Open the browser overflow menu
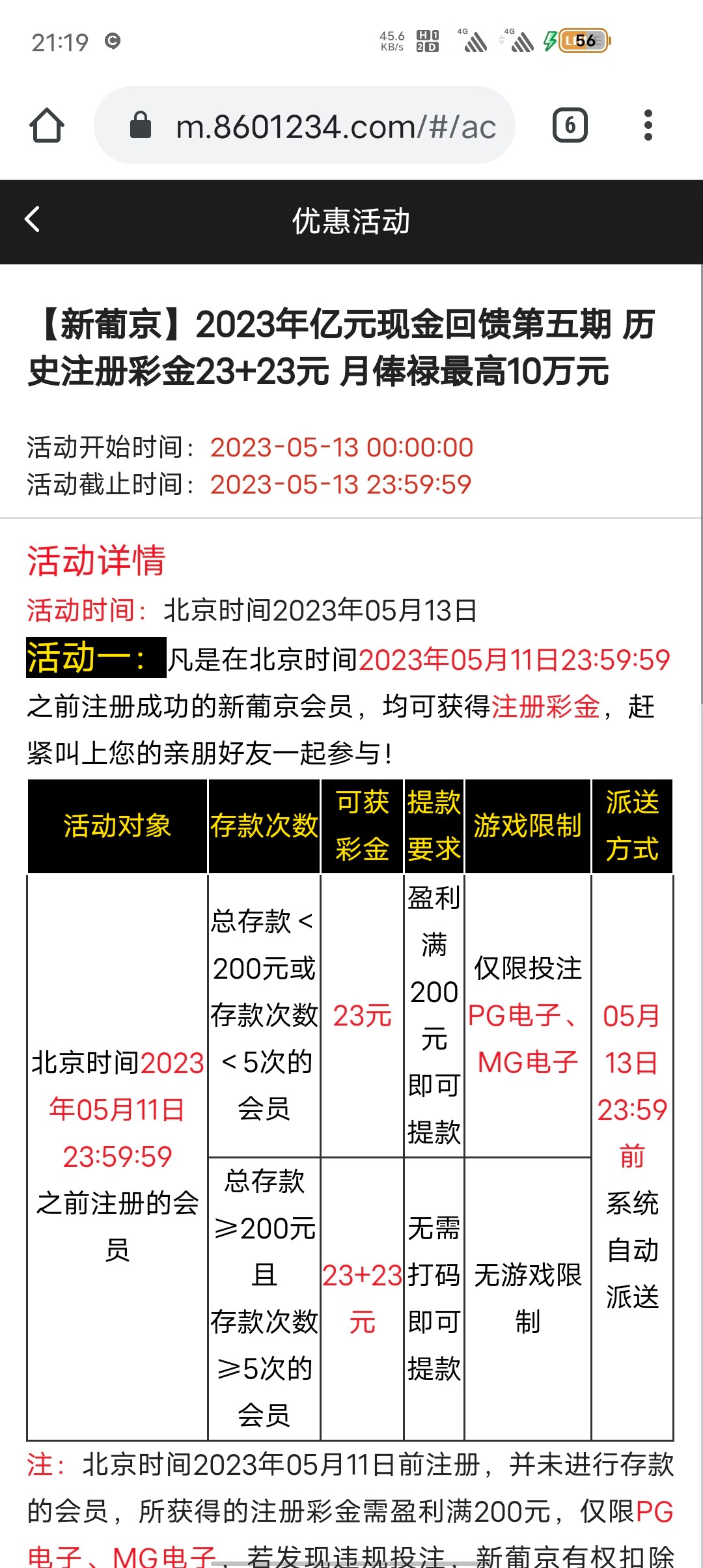The image size is (703, 1568). [x=647, y=125]
